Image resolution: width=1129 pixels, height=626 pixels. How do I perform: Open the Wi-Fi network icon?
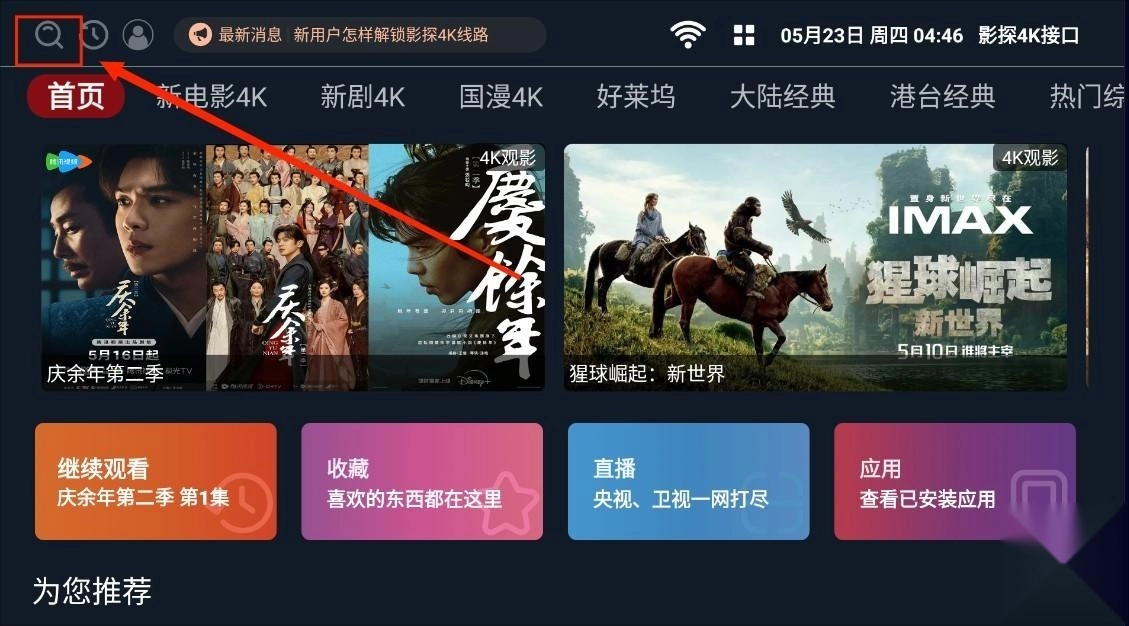click(688, 36)
